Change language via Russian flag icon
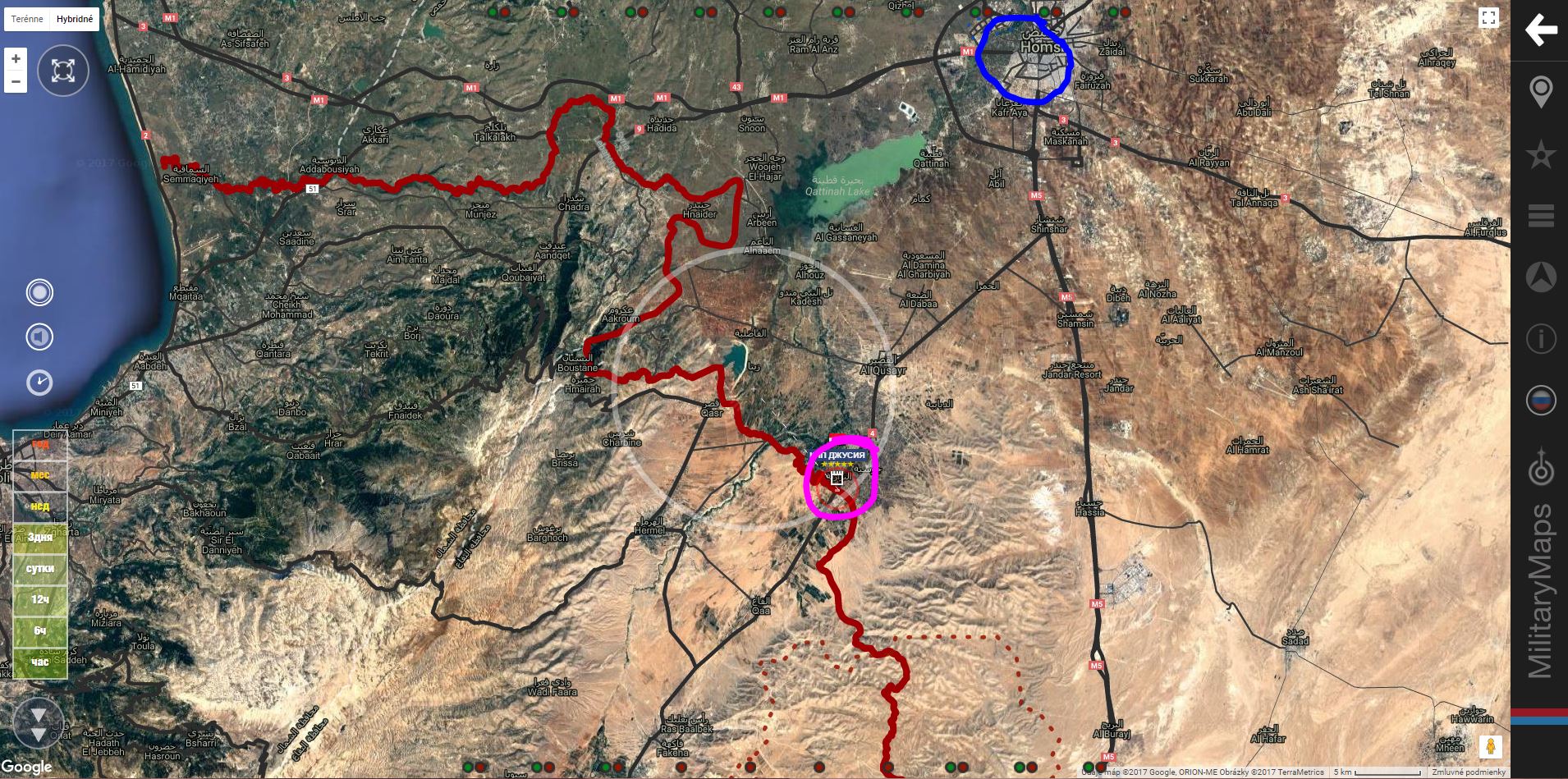1568x779 pixels. 1540,401
